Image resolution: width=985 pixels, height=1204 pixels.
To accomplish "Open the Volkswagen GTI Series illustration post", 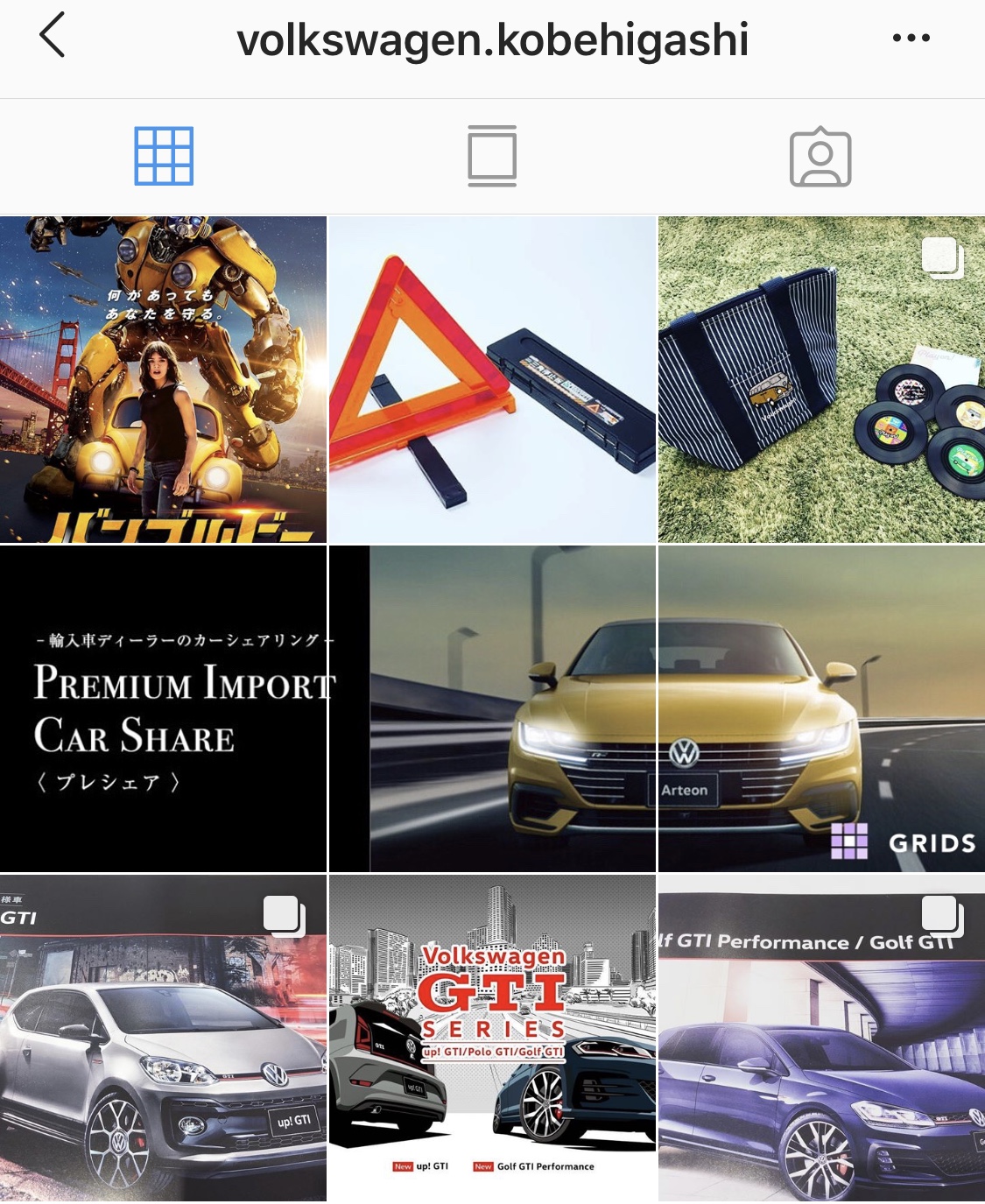I will [492, 1038].
